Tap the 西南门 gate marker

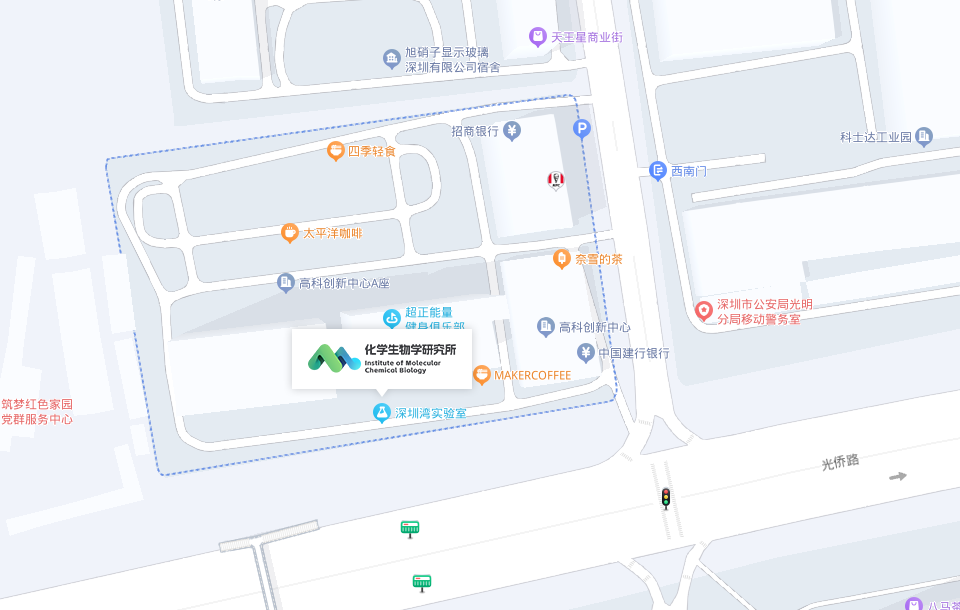pos(658,171)
